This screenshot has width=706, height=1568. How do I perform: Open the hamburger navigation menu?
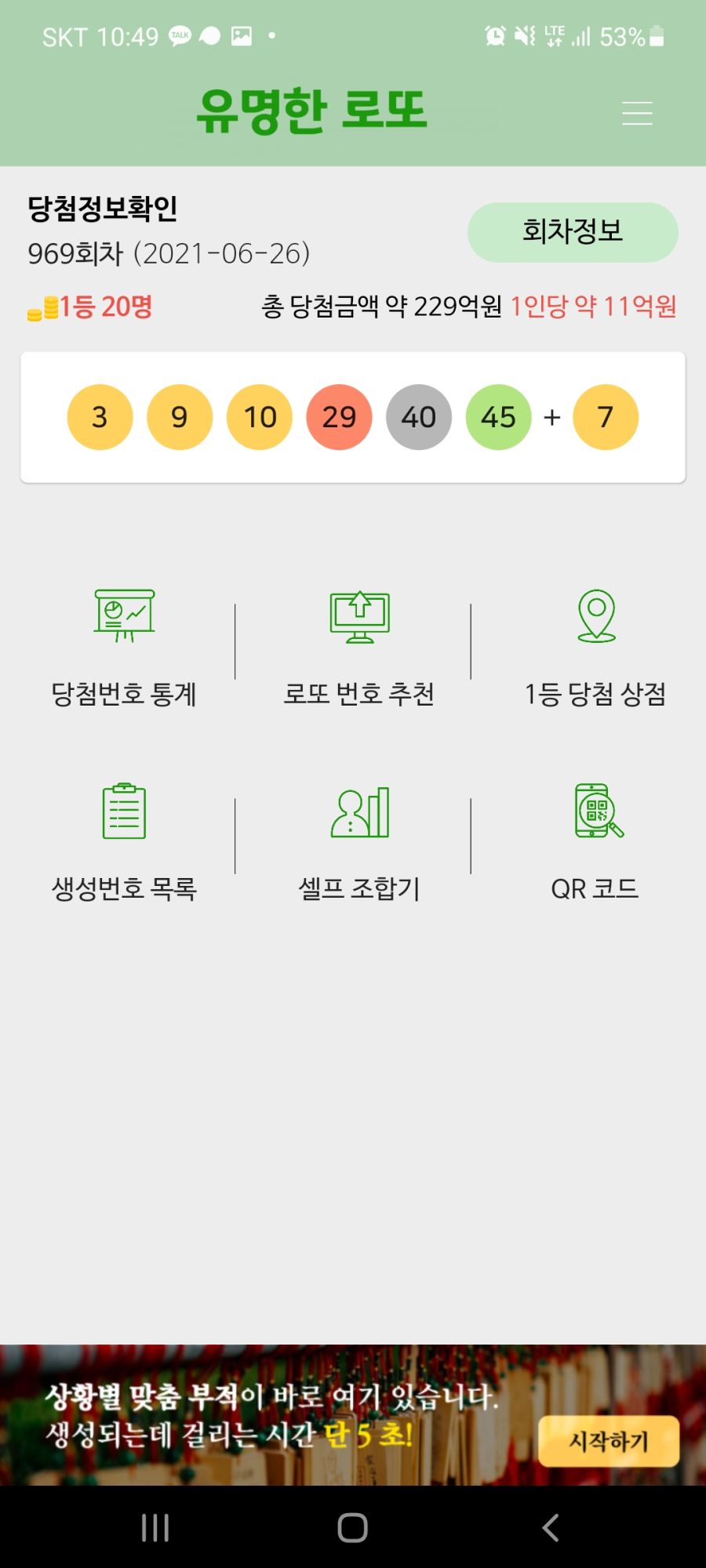(x=635, y=114)
